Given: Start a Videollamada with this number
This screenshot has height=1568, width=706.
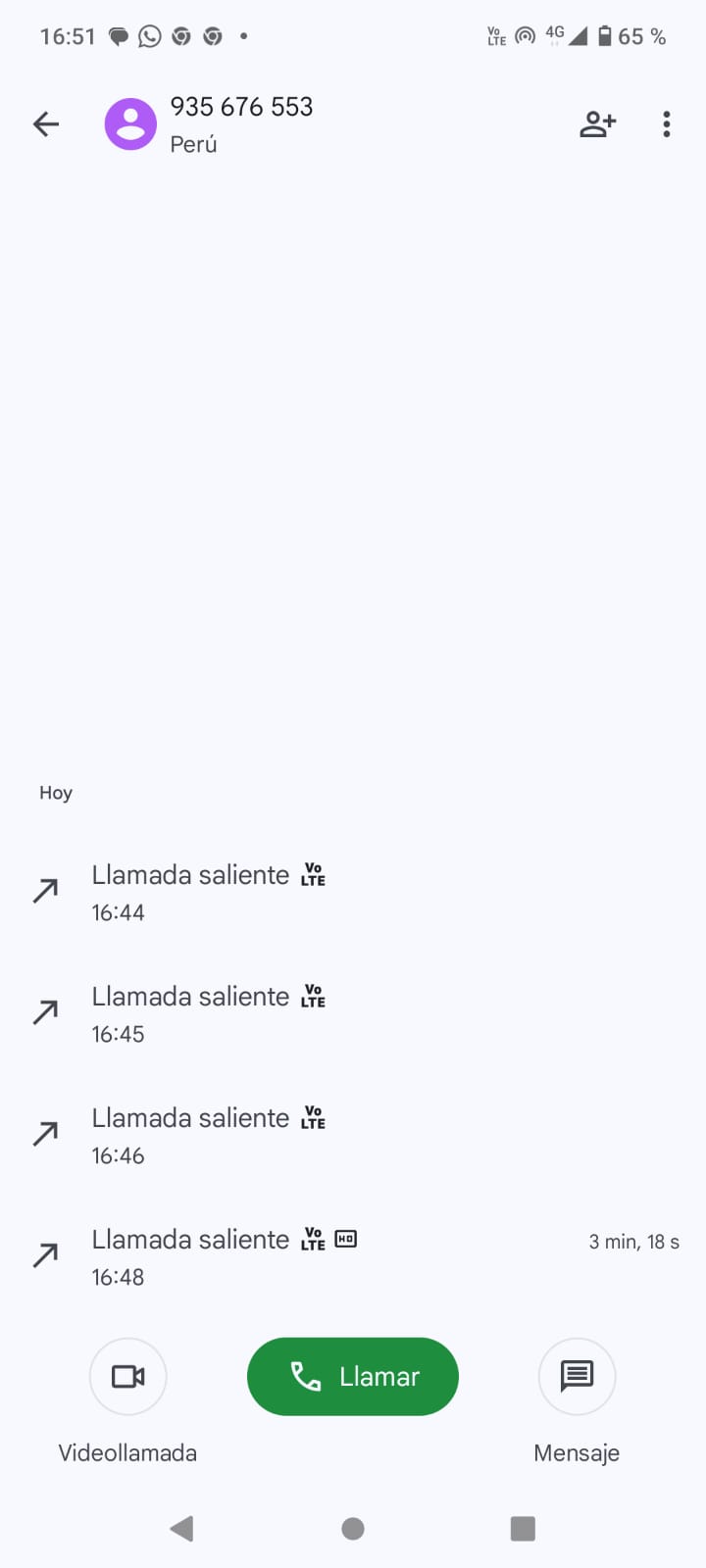Looking at the screenshot, I should tap(127, 1377).
